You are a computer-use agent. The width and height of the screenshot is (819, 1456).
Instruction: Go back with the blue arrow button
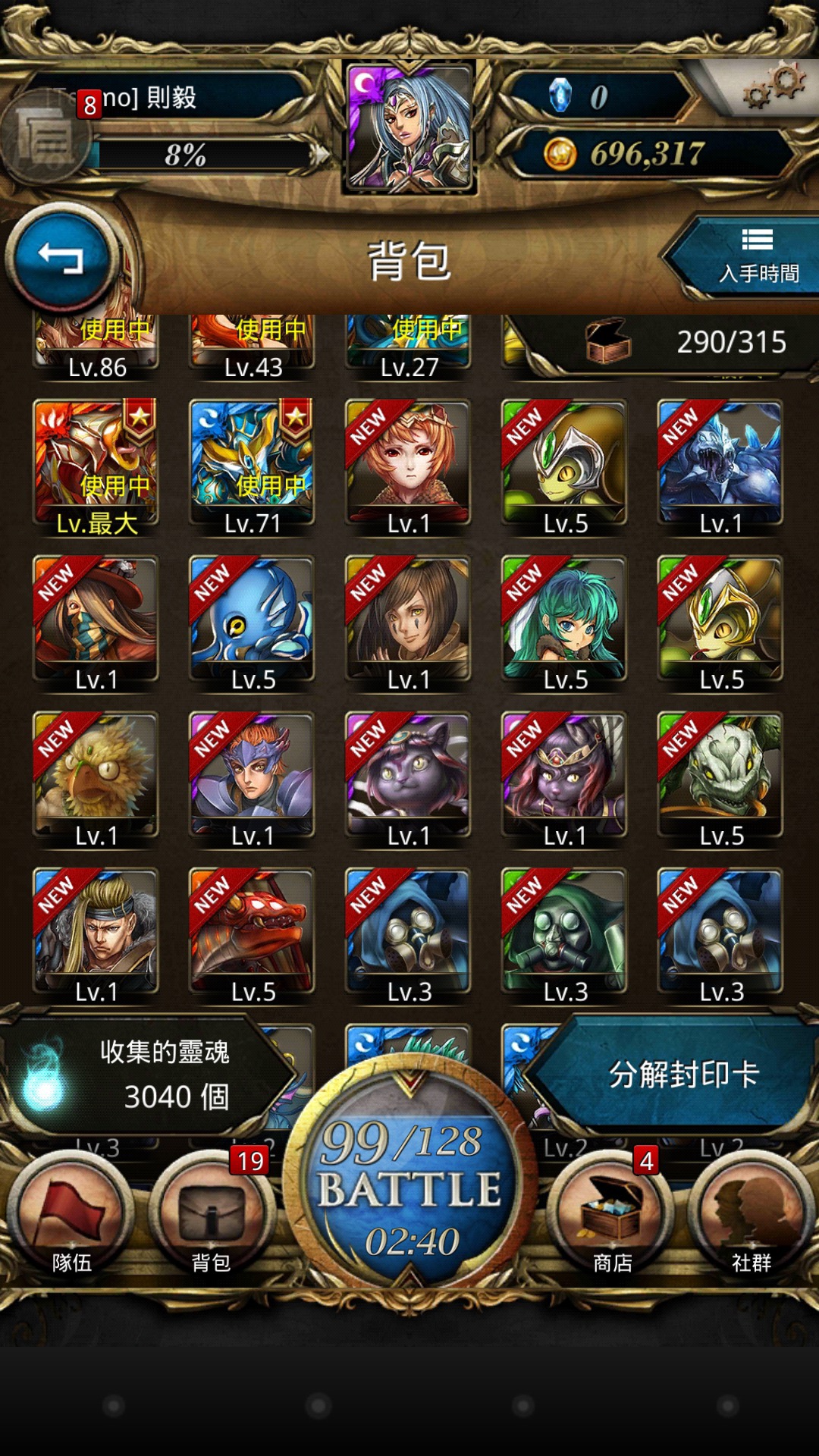[61, 259]
